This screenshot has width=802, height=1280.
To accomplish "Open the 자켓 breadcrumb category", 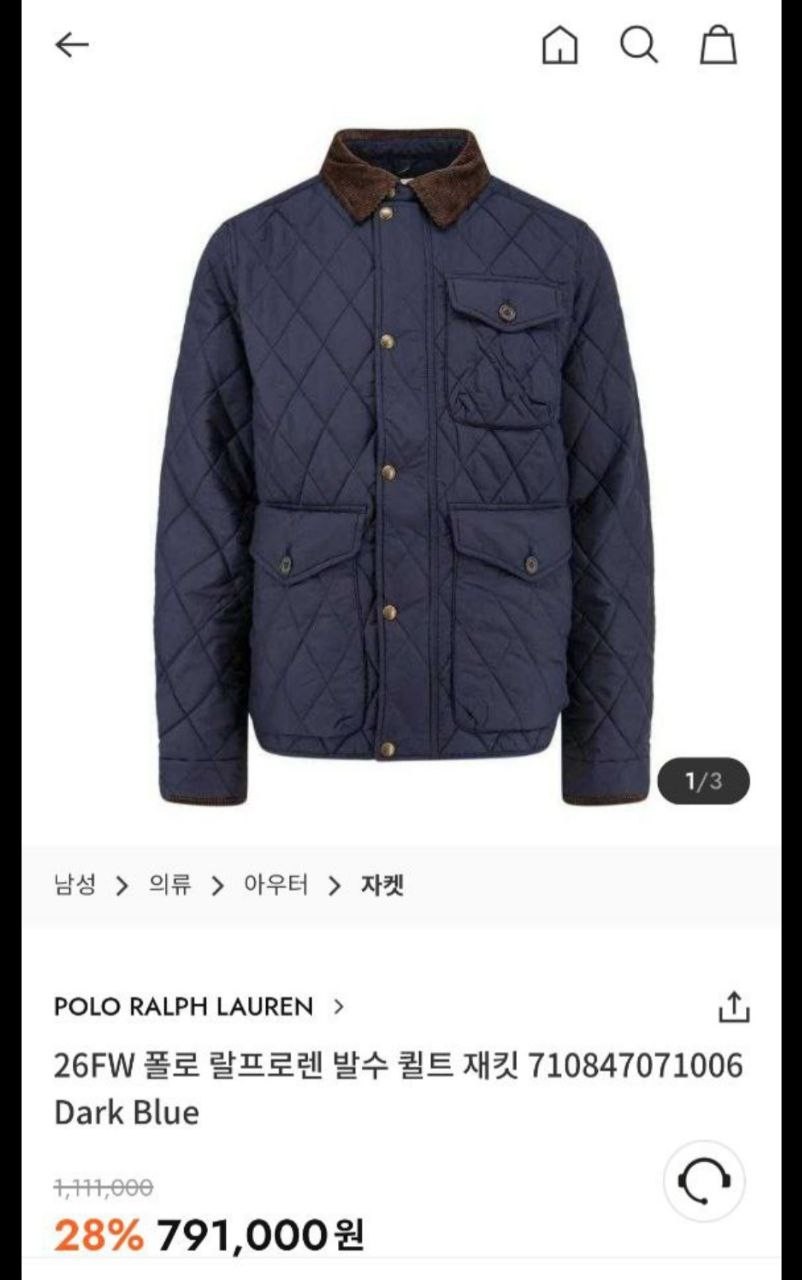I will (x=382, y=885).
